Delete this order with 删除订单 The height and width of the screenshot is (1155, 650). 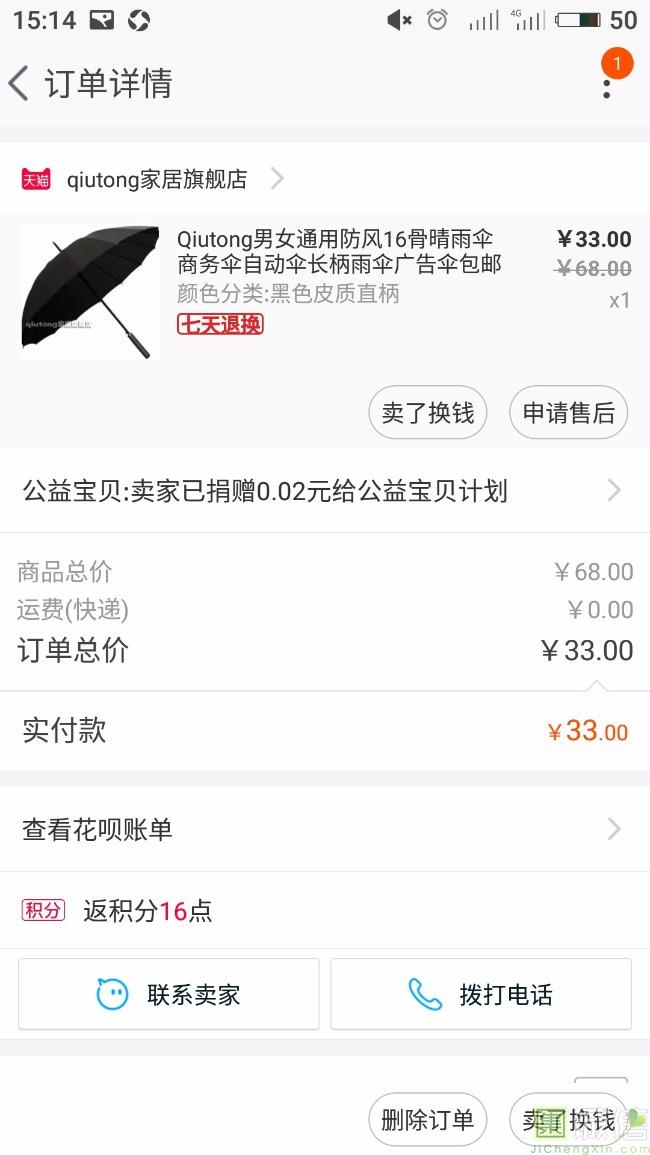pos(427,1120)
